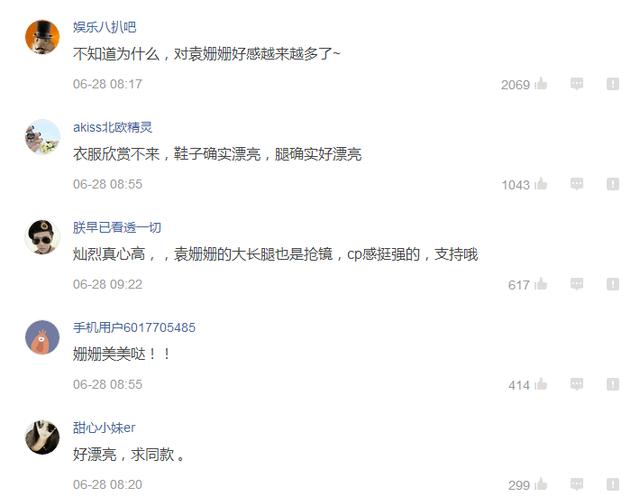640x497 pixels.
Task: Like 甜心小妹er's comment
Action: (x=541, y=485)
